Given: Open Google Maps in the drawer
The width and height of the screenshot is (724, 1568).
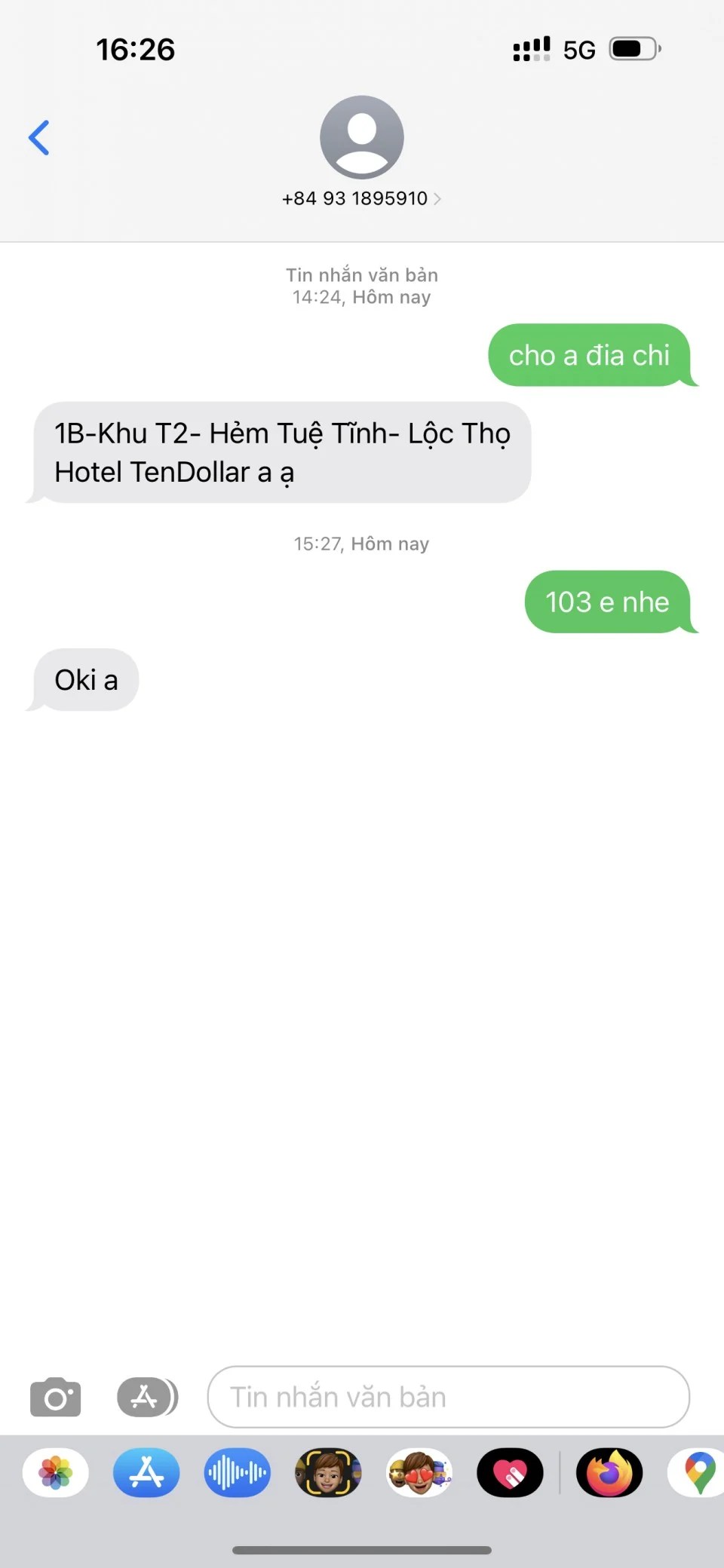Looking at the screenshot, I should pyautogui.click(x=699, y=1472).
